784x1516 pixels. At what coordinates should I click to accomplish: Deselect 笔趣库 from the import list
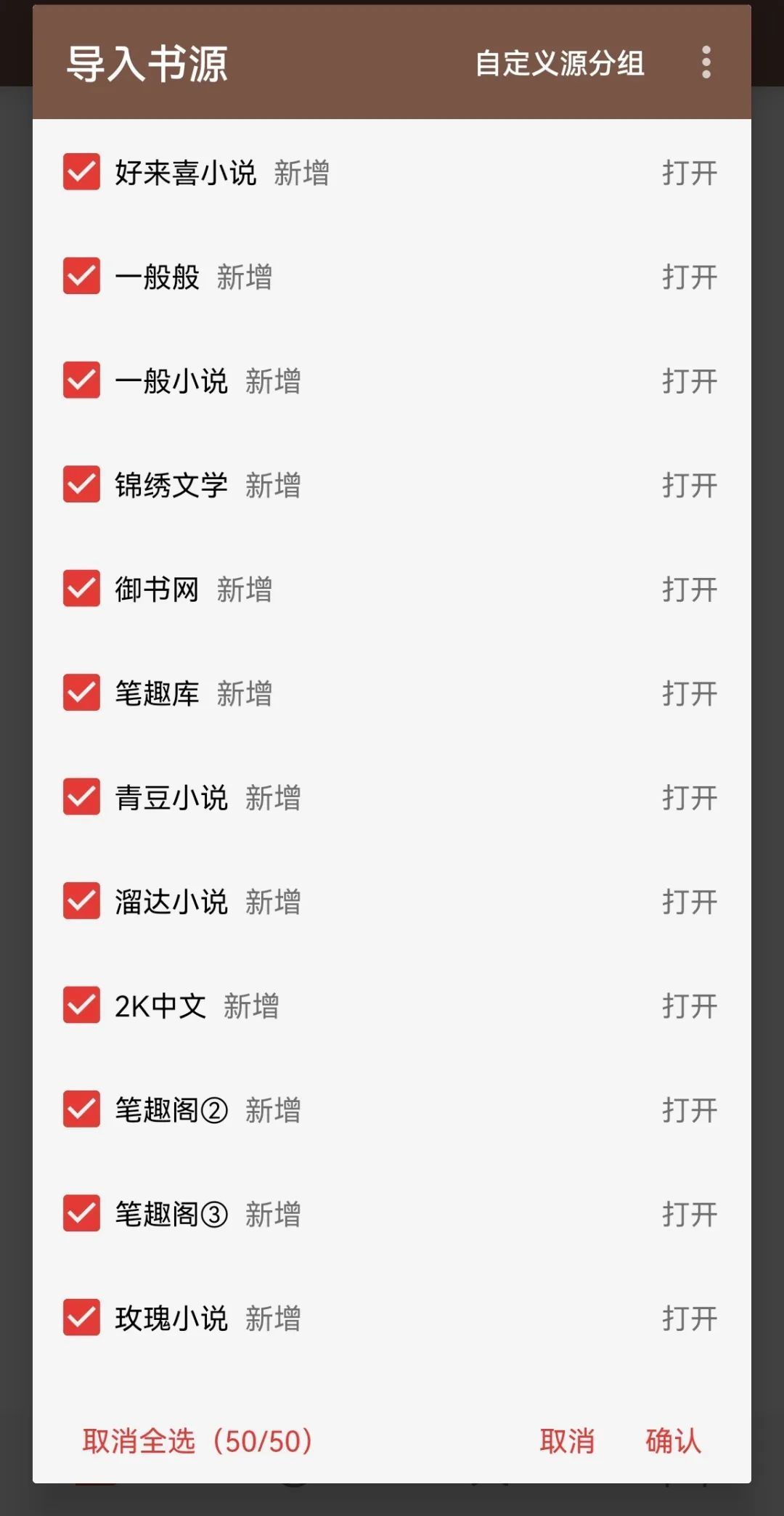click(81, 693)
